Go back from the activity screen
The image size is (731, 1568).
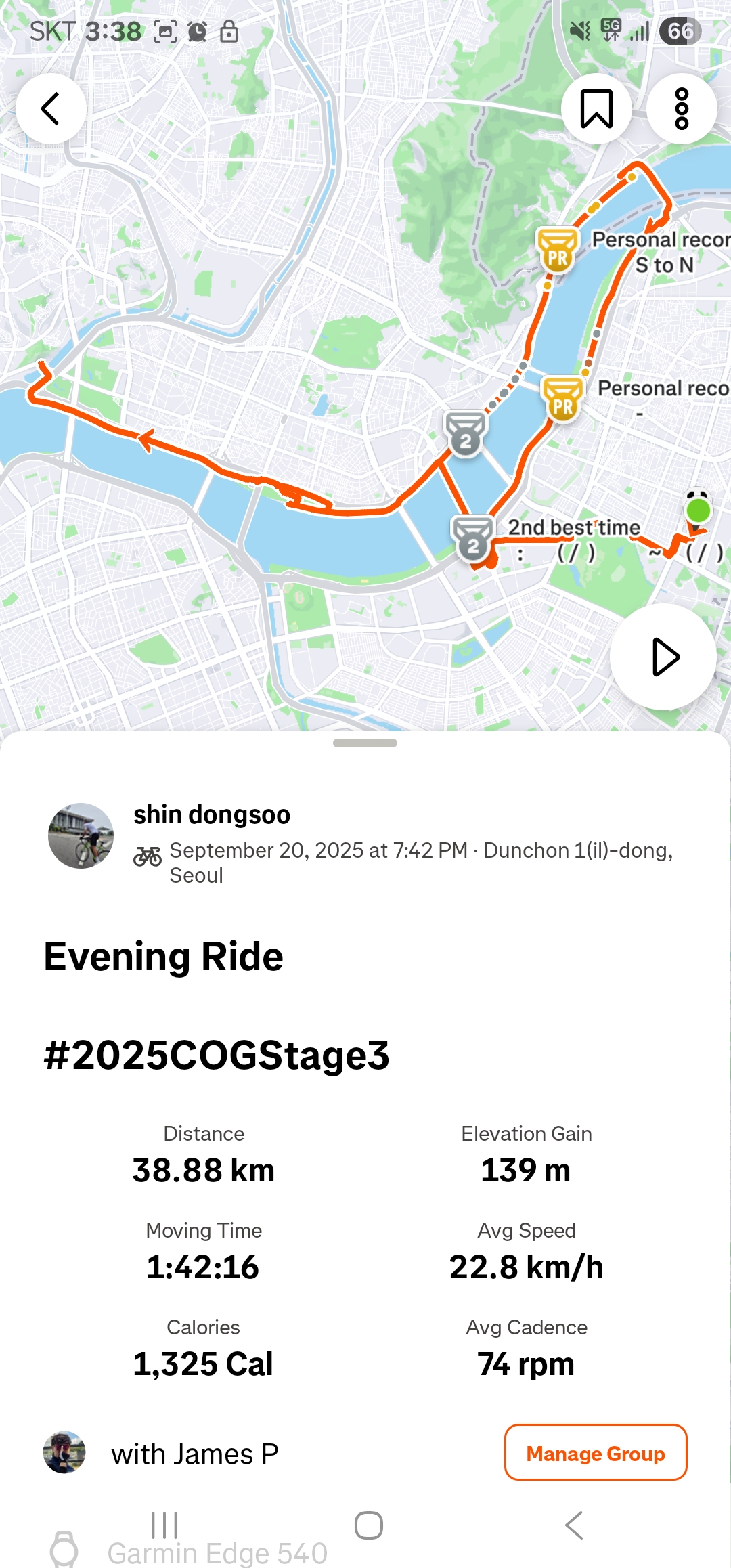click(x=51, y=108)
